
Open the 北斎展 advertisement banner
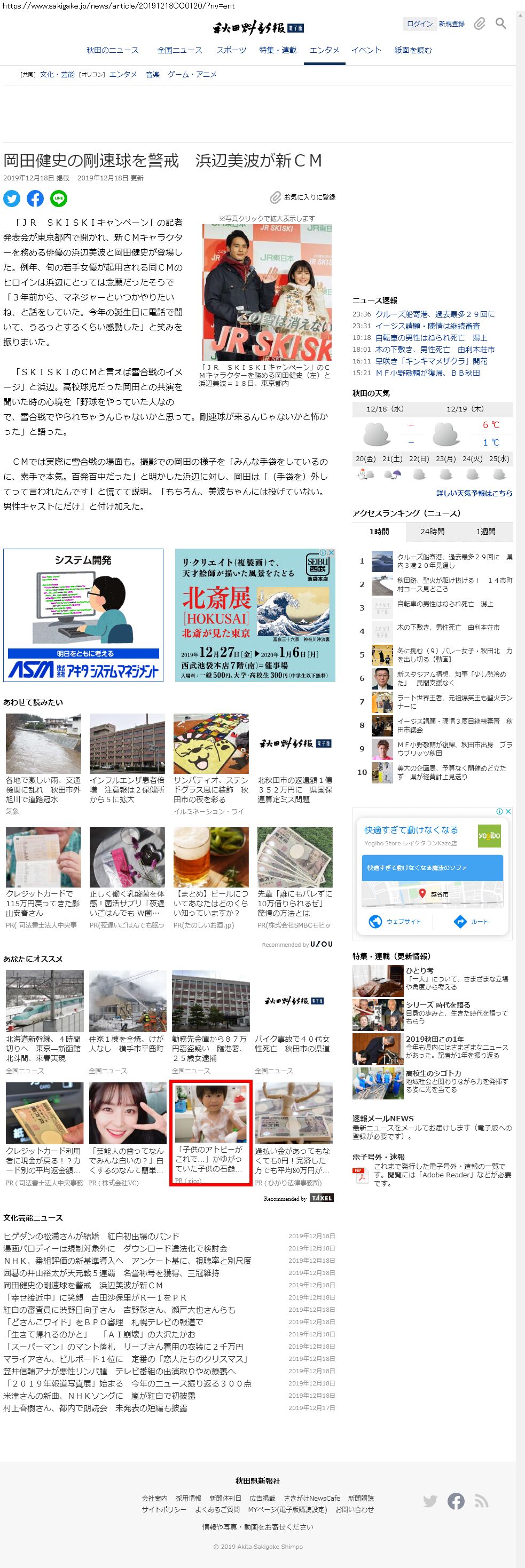[255, 615]
